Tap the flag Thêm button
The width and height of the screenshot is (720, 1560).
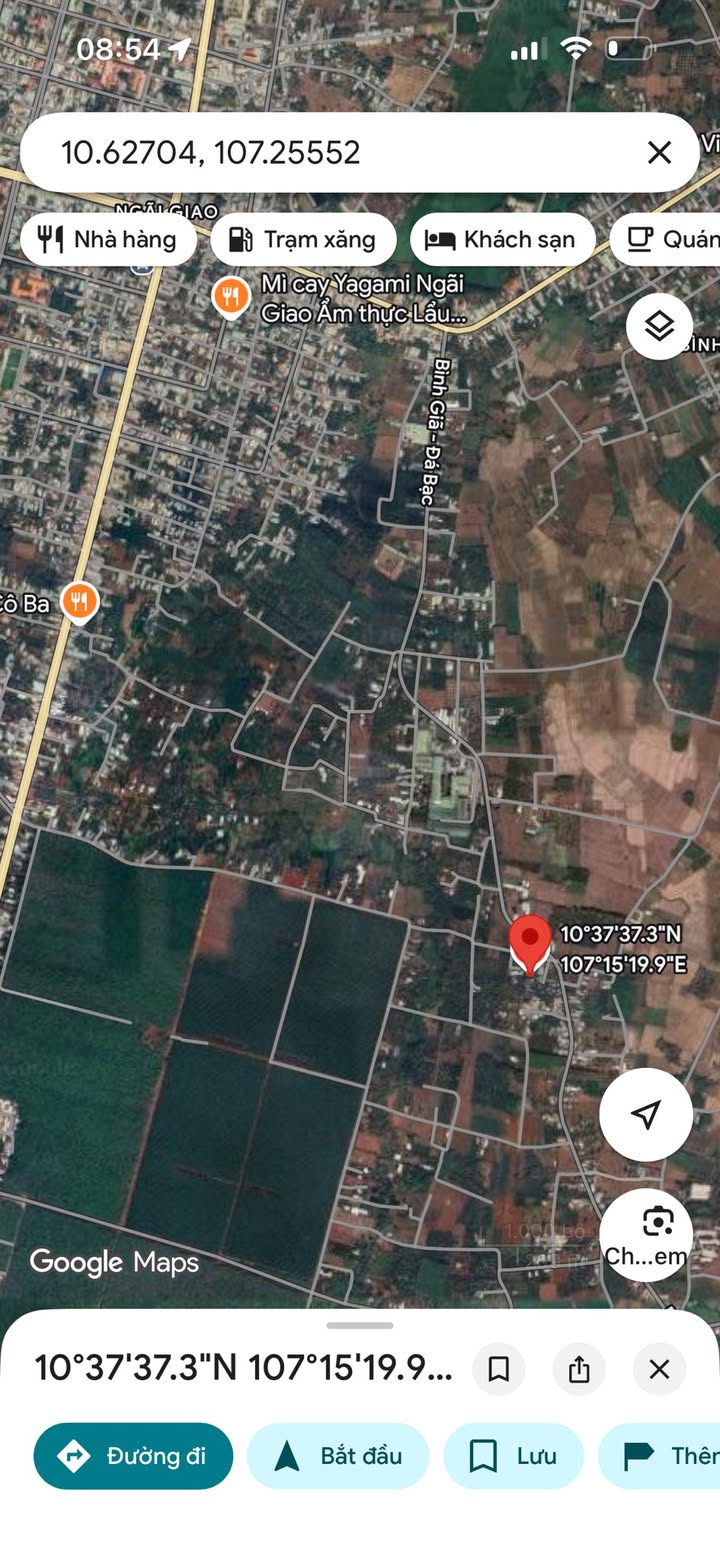[x=660, y=1456]
